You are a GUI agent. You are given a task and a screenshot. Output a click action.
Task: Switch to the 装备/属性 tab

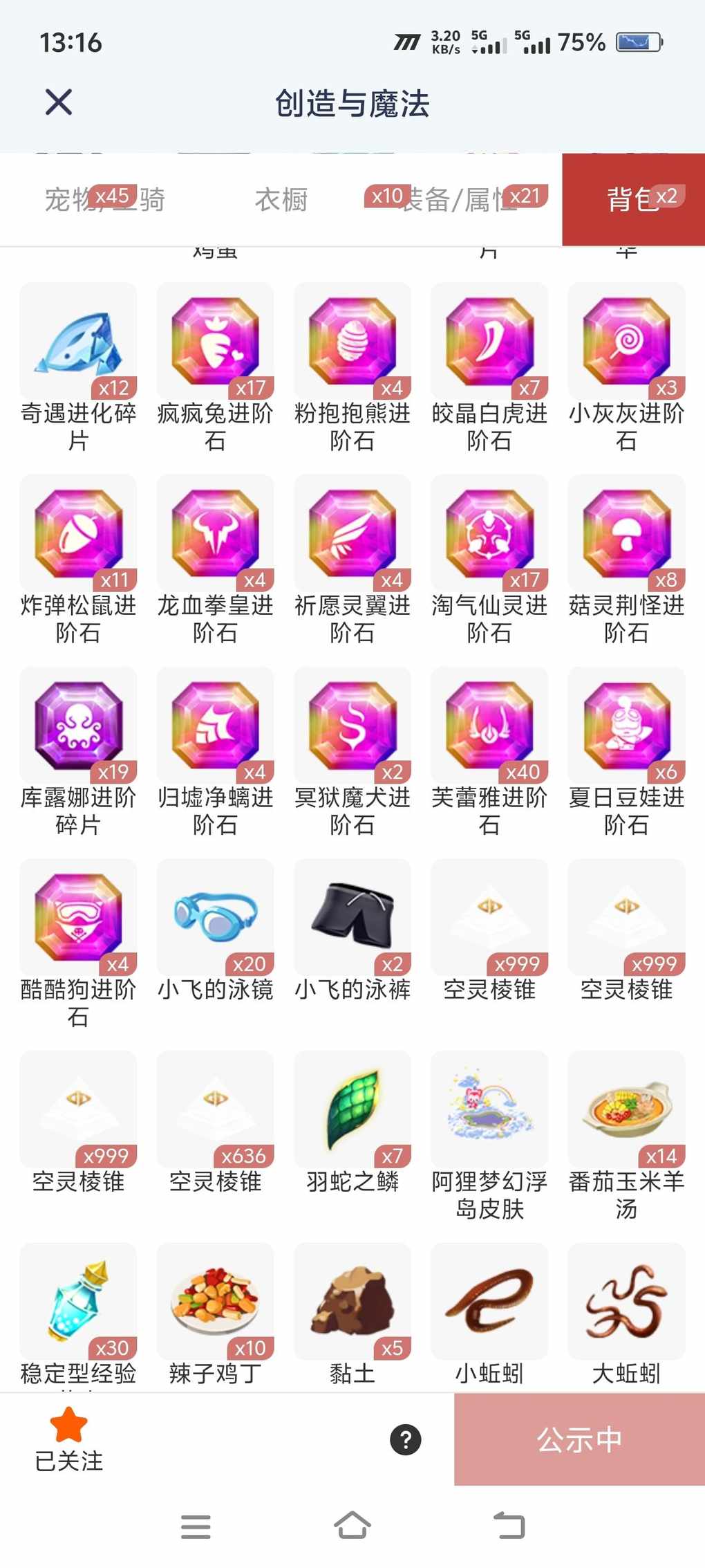(456, 199)
